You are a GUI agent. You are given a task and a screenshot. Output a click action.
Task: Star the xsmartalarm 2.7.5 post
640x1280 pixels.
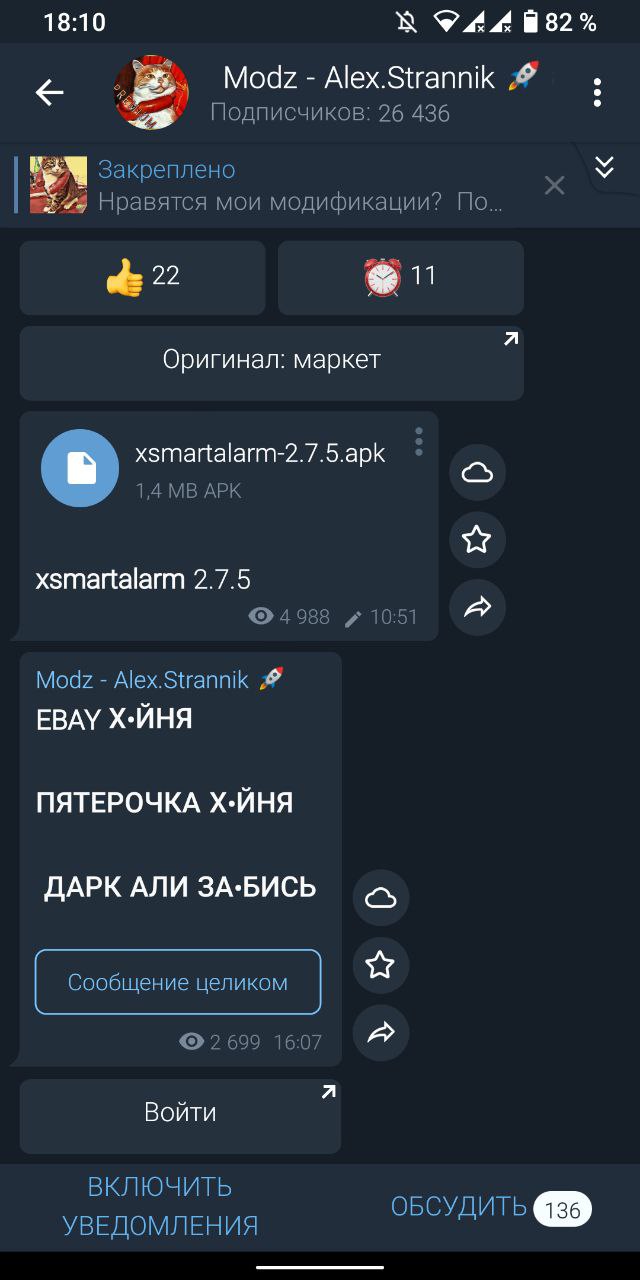tap(477, 540)
